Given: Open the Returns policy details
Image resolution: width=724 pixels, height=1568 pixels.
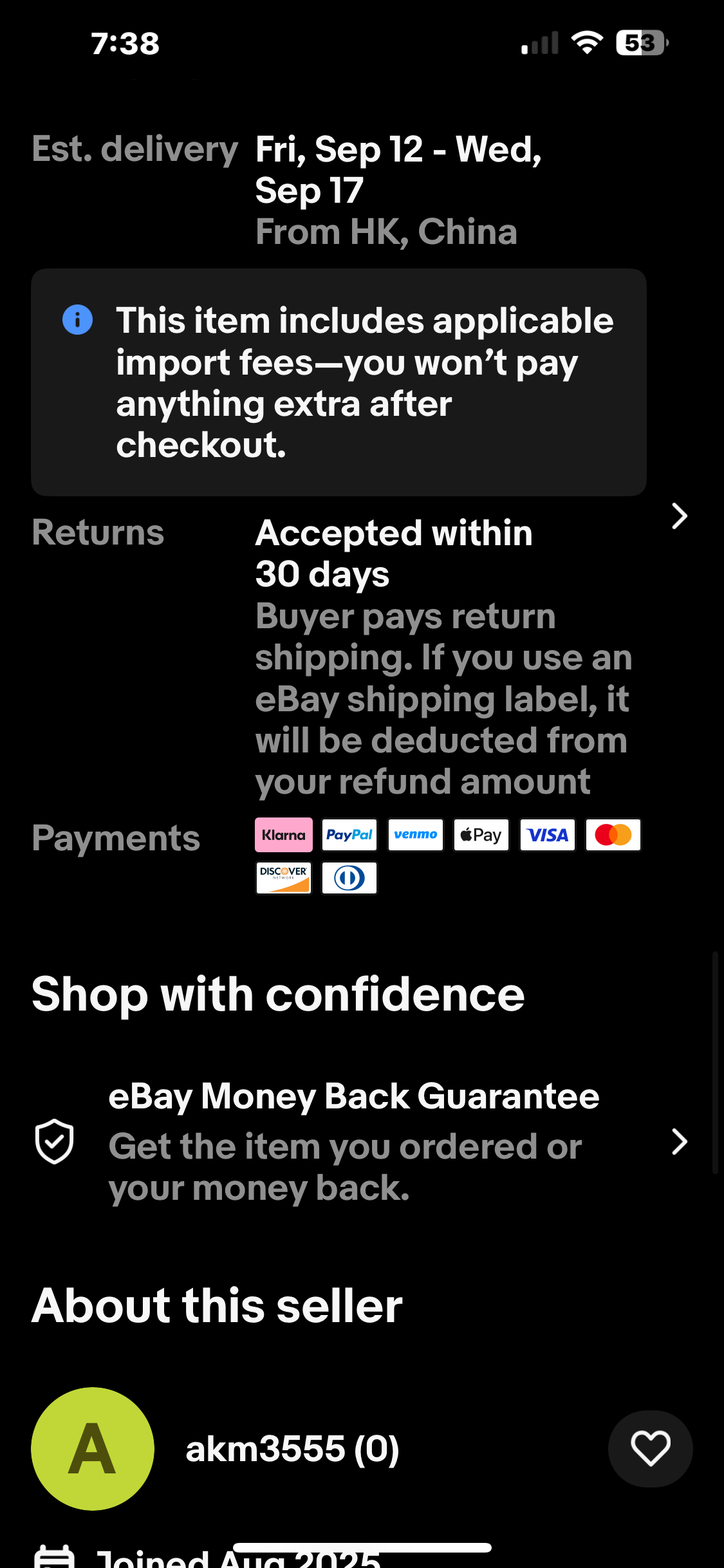Looking at the screenshot, I should 679,516.
